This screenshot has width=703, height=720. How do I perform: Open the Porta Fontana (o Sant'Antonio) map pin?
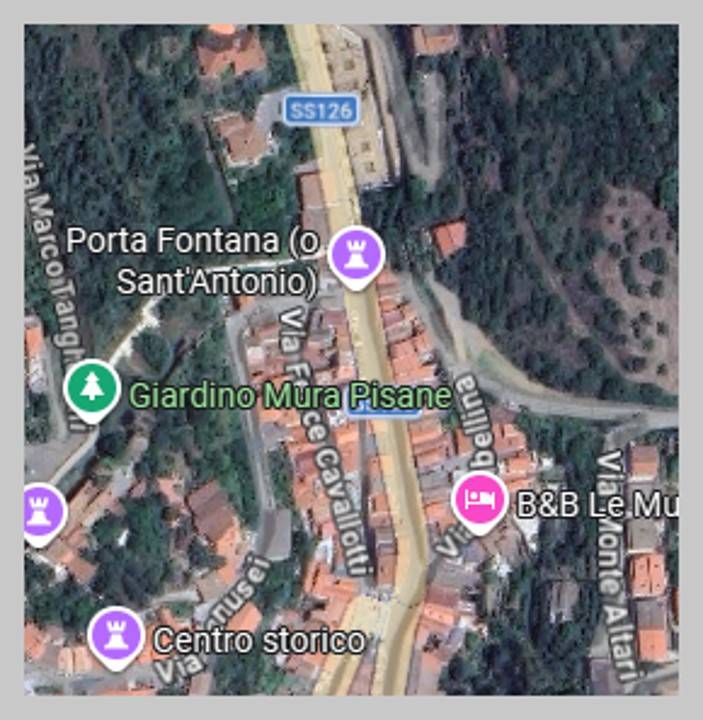point(357,253)
